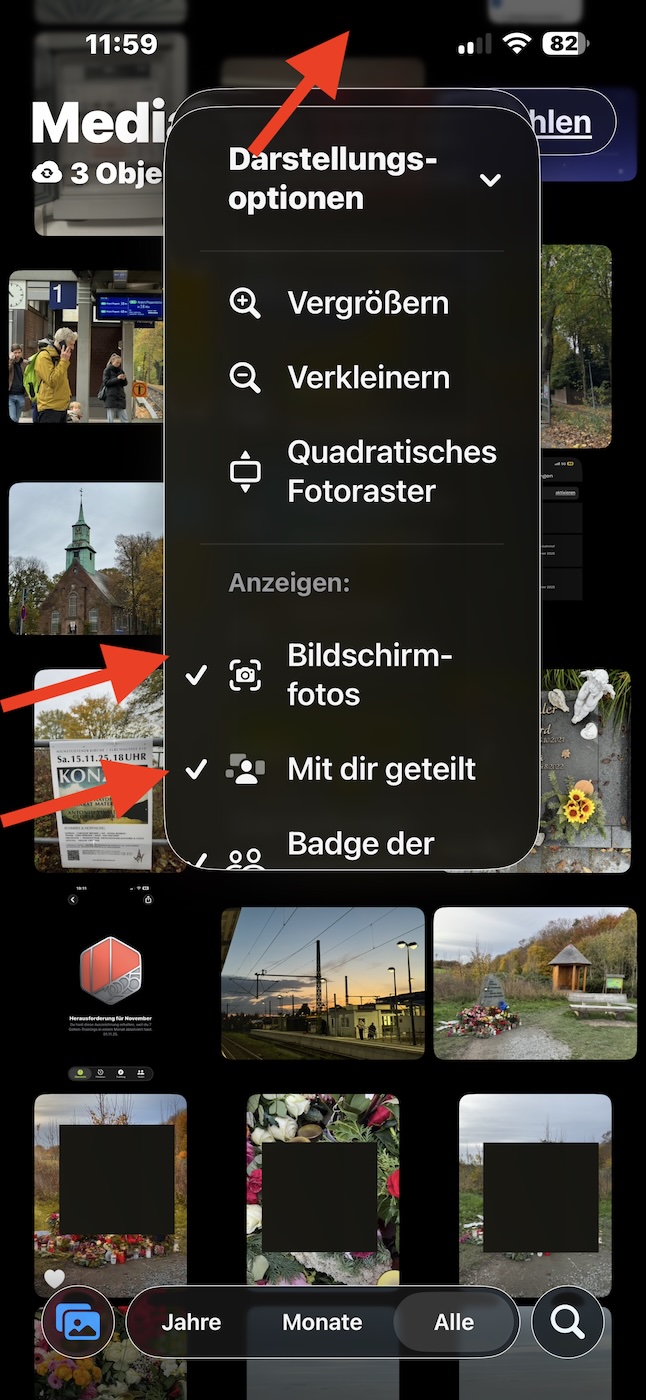Select Vergrößern to zoom in

coord(367,303)
